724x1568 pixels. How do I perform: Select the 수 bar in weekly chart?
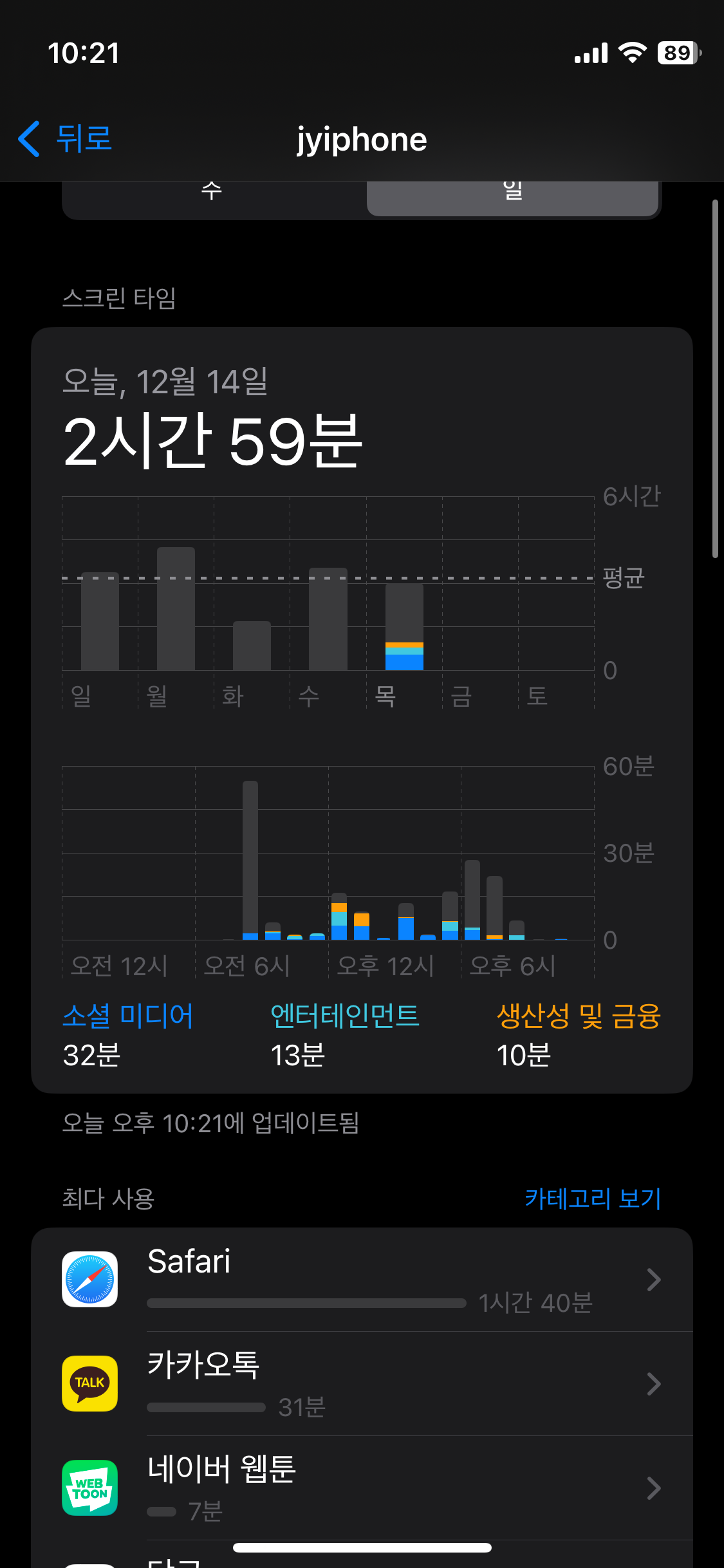pos(328,619)
